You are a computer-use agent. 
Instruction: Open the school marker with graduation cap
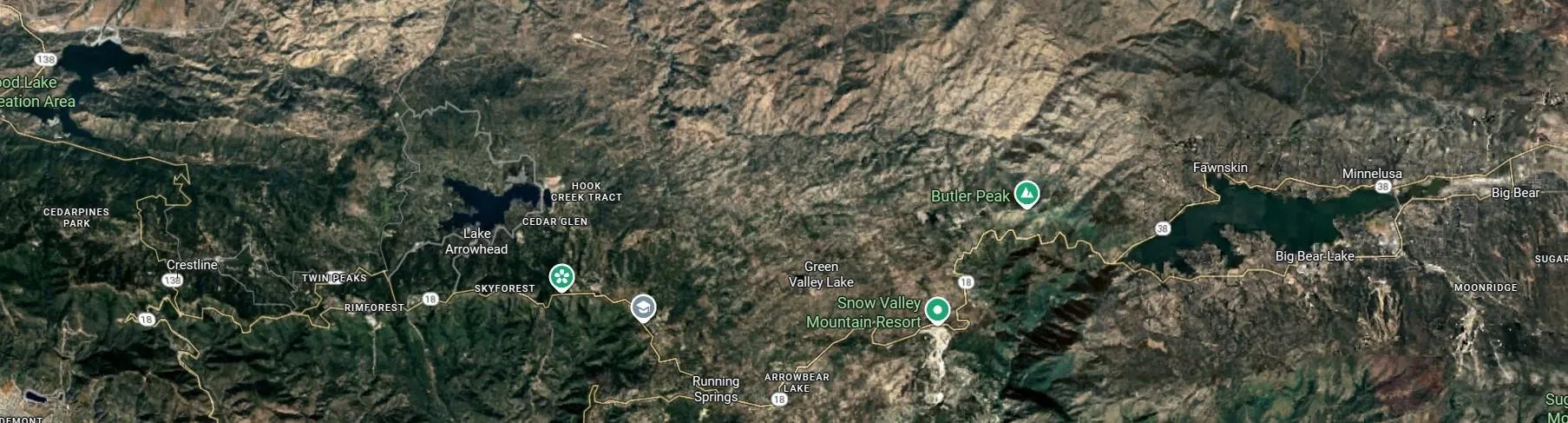point(642,308)
